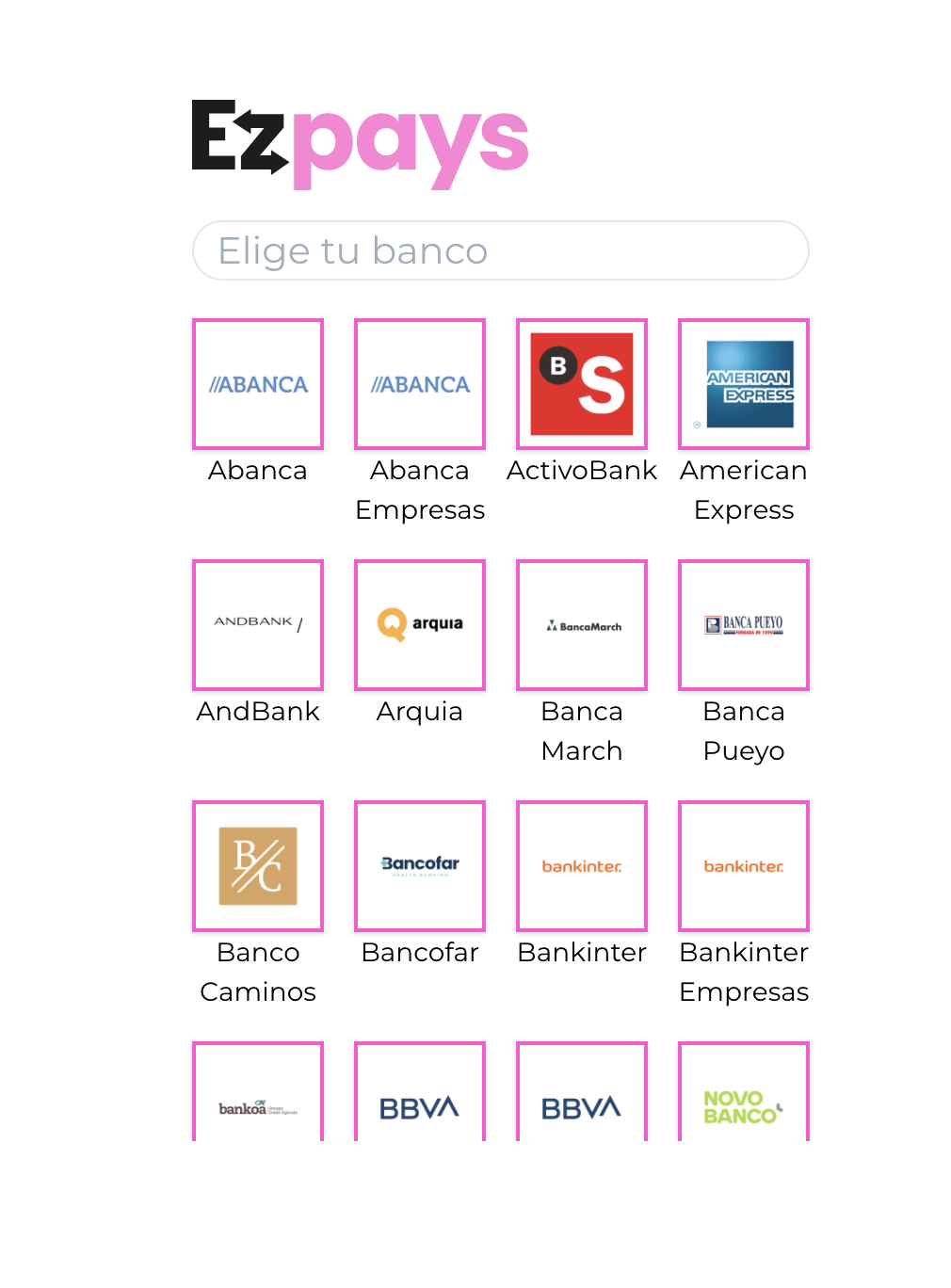Select the Arquia bank tile
Screen dimensions: 951x1288
tap(420, 625)
